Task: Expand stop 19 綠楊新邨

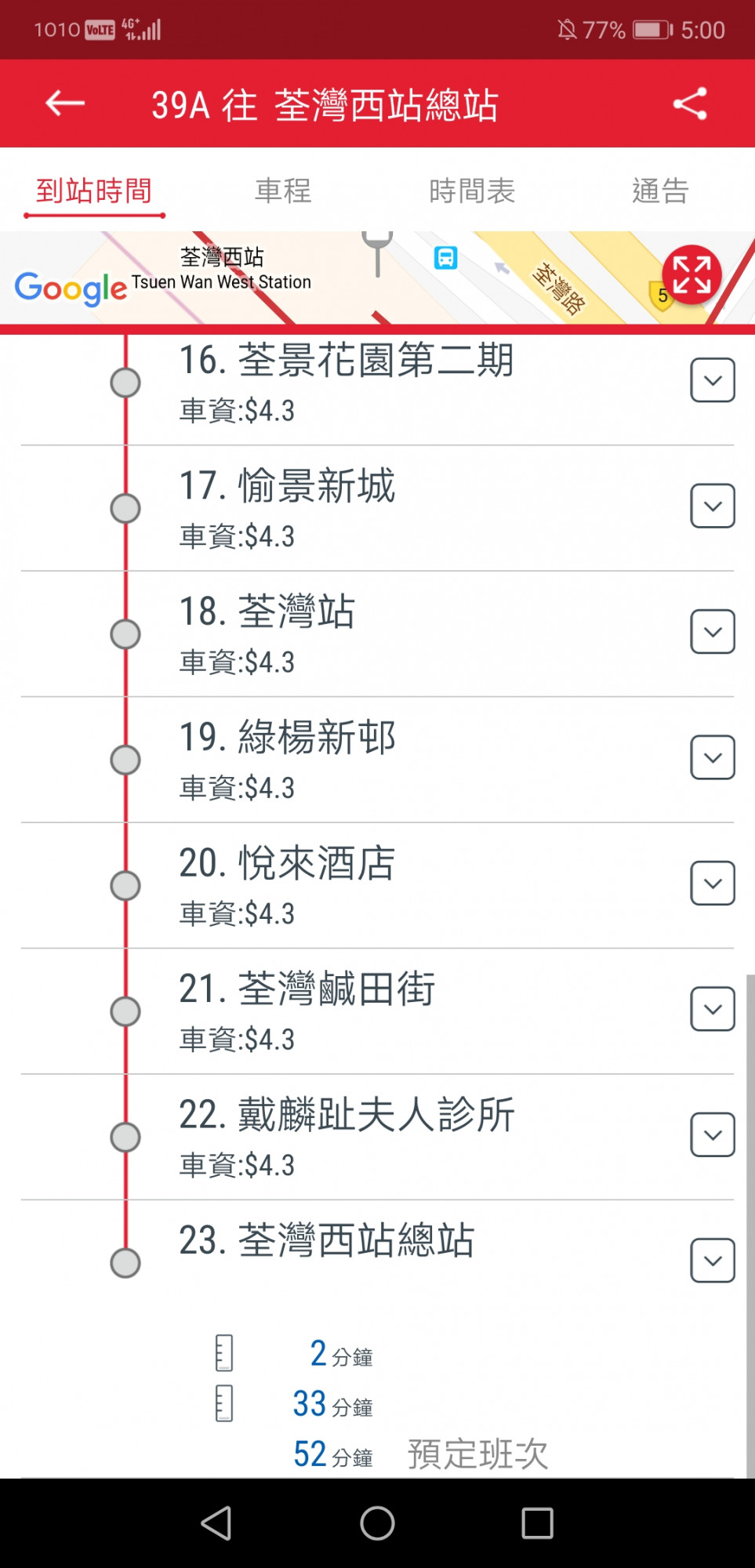Action: pyautogui.click(x=712, y=757)
